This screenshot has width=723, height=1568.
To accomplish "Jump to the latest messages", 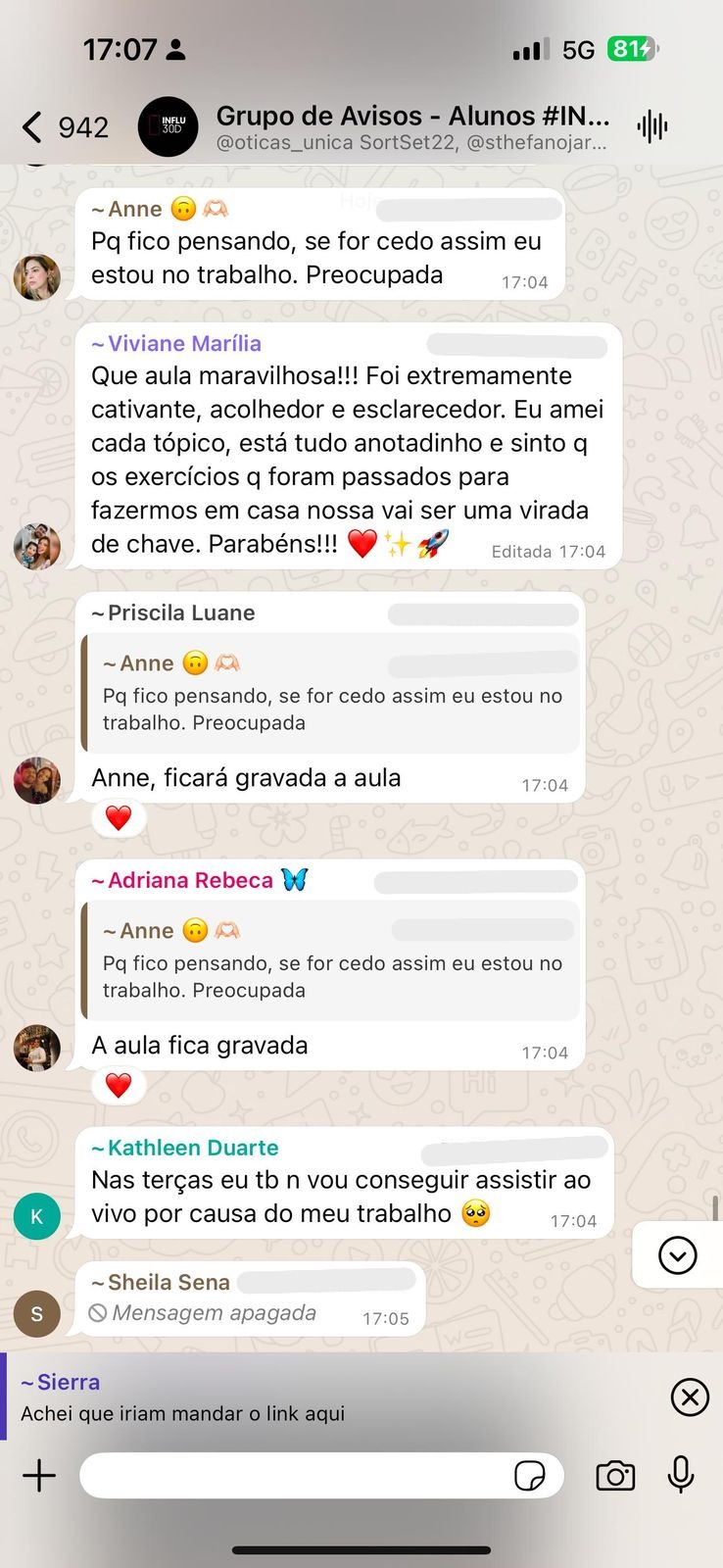I will pos(677,1255).
